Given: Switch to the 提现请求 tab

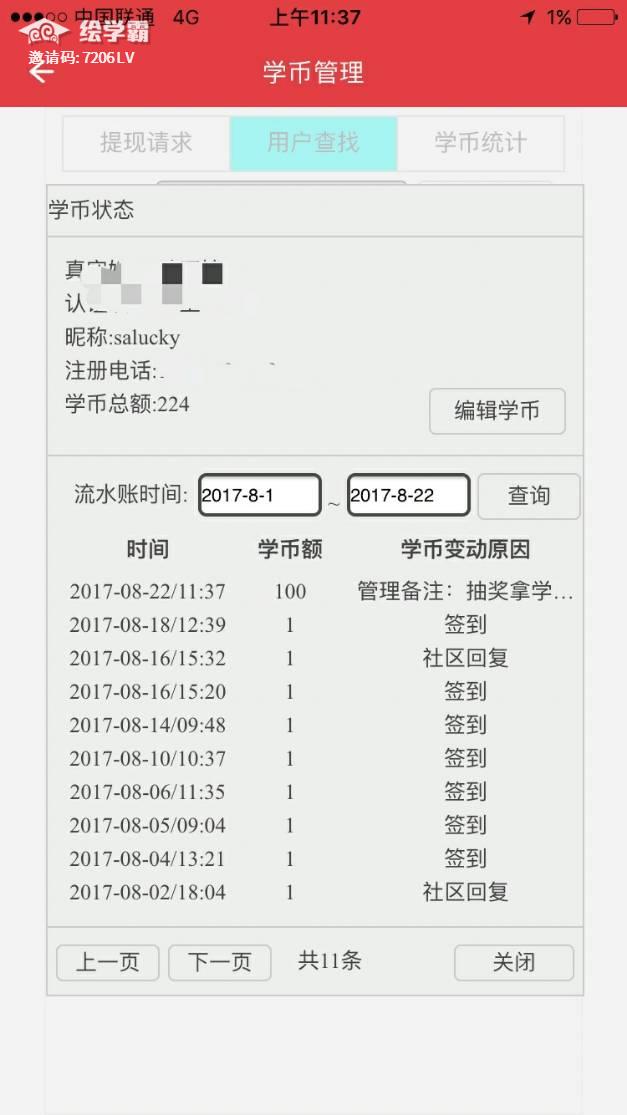Looking at the screenshot, I should [146, 143].
